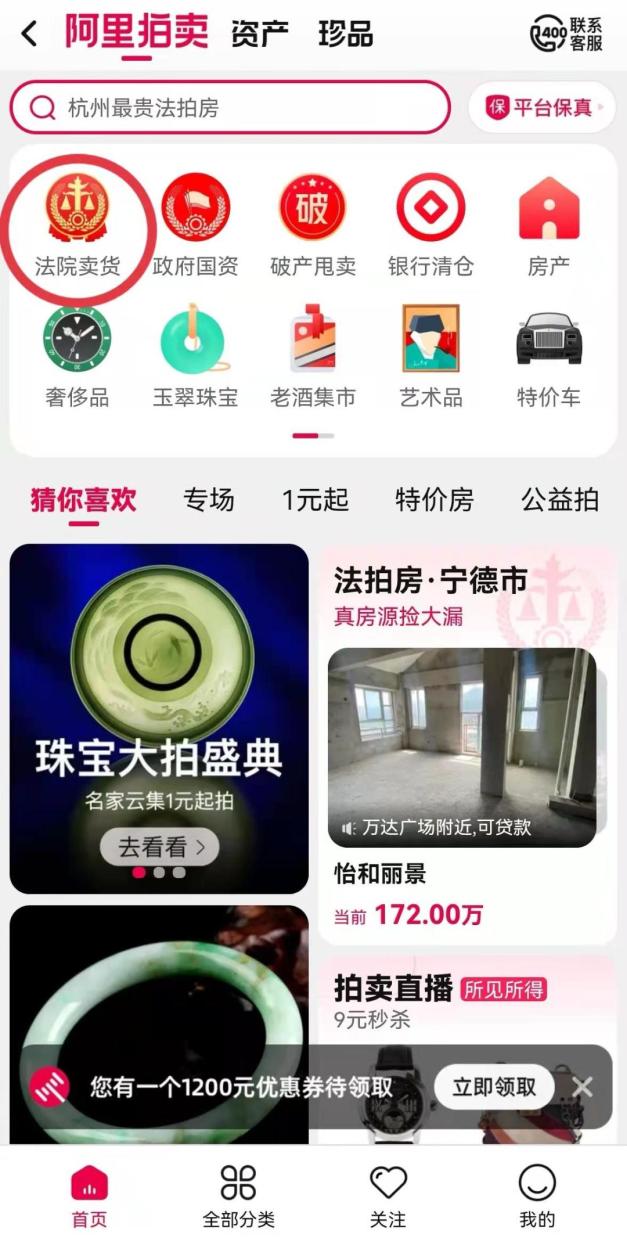Contact customer service via 联系客服
The width and height of the screenshot is (627, 1238).
567,34
